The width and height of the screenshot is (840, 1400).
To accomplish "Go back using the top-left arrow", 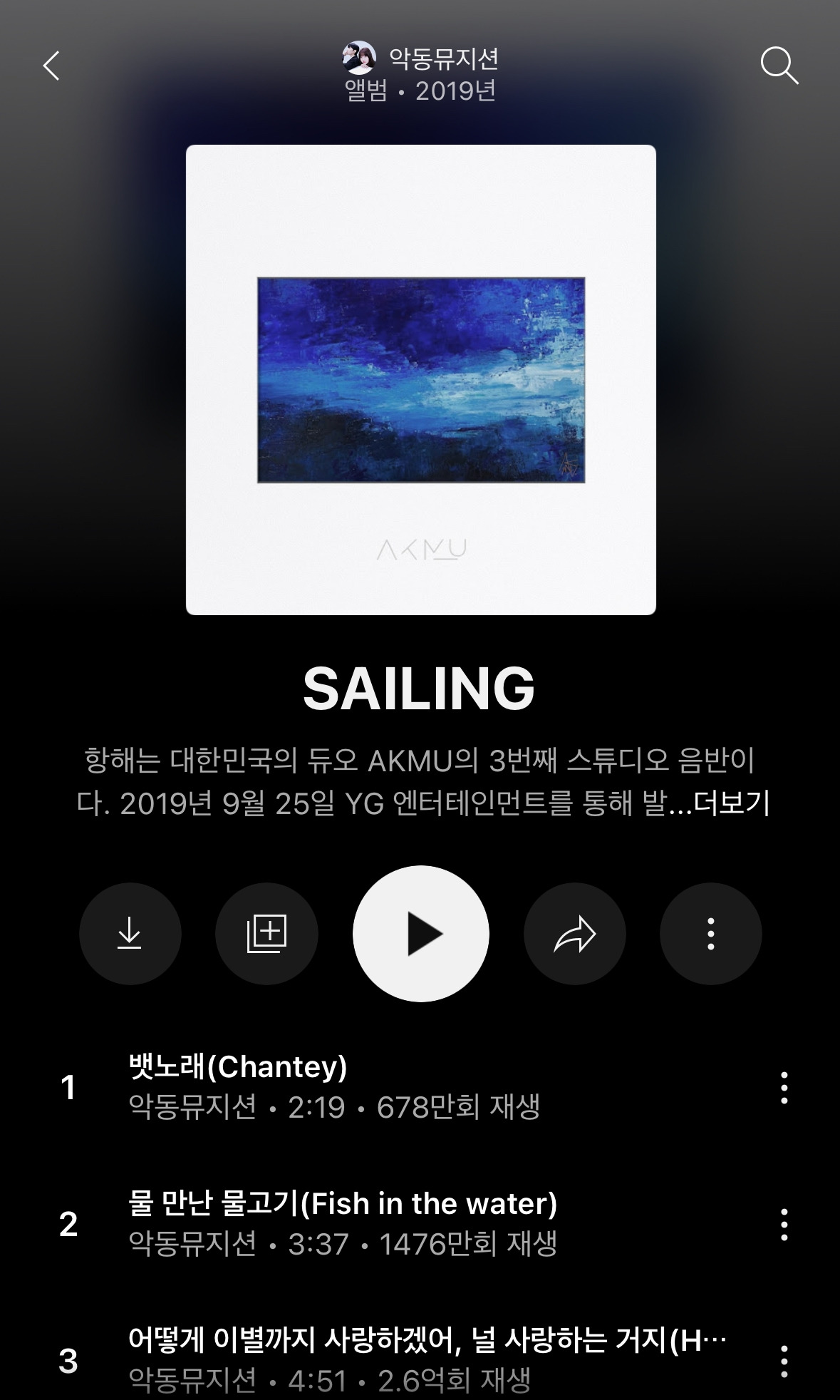I will pos(51,66).
